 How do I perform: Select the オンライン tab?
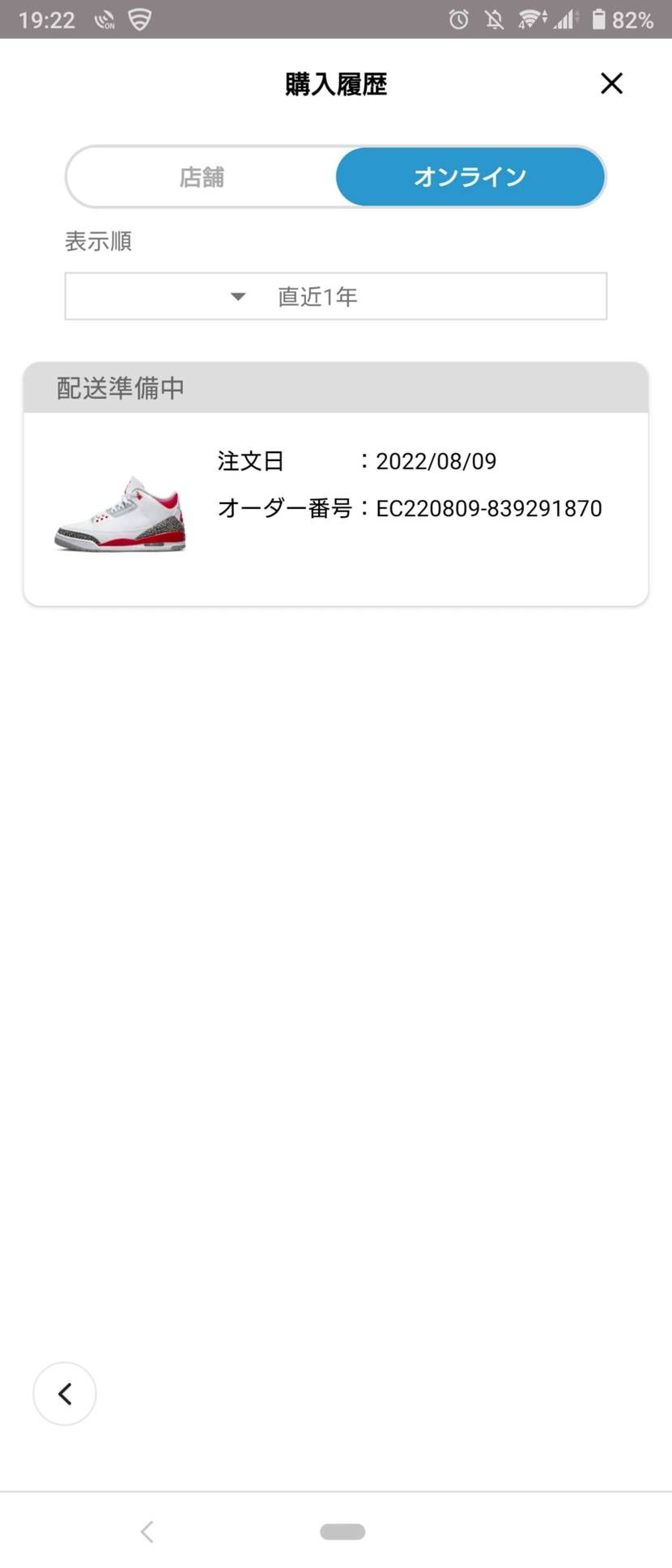[470, 176]
